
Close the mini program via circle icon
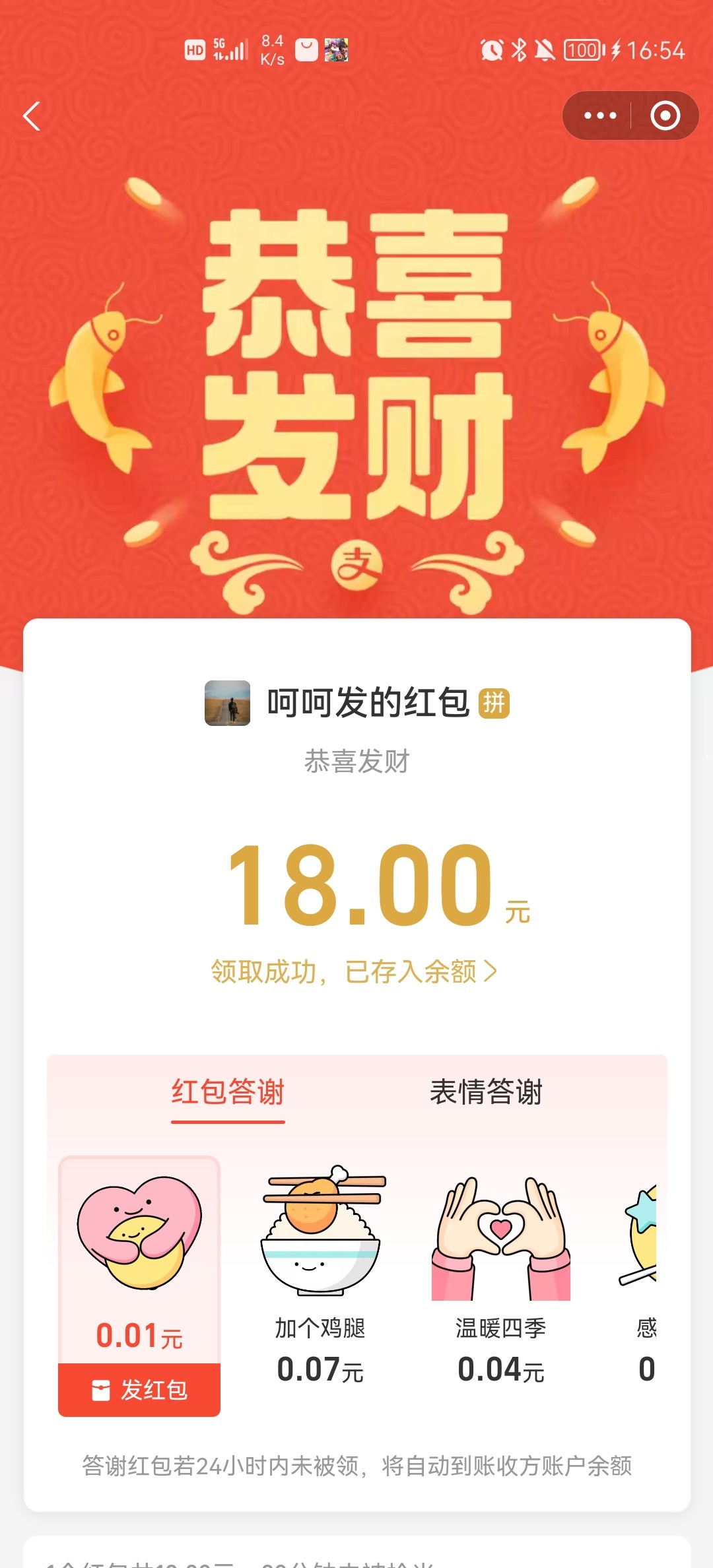[665, 116]
